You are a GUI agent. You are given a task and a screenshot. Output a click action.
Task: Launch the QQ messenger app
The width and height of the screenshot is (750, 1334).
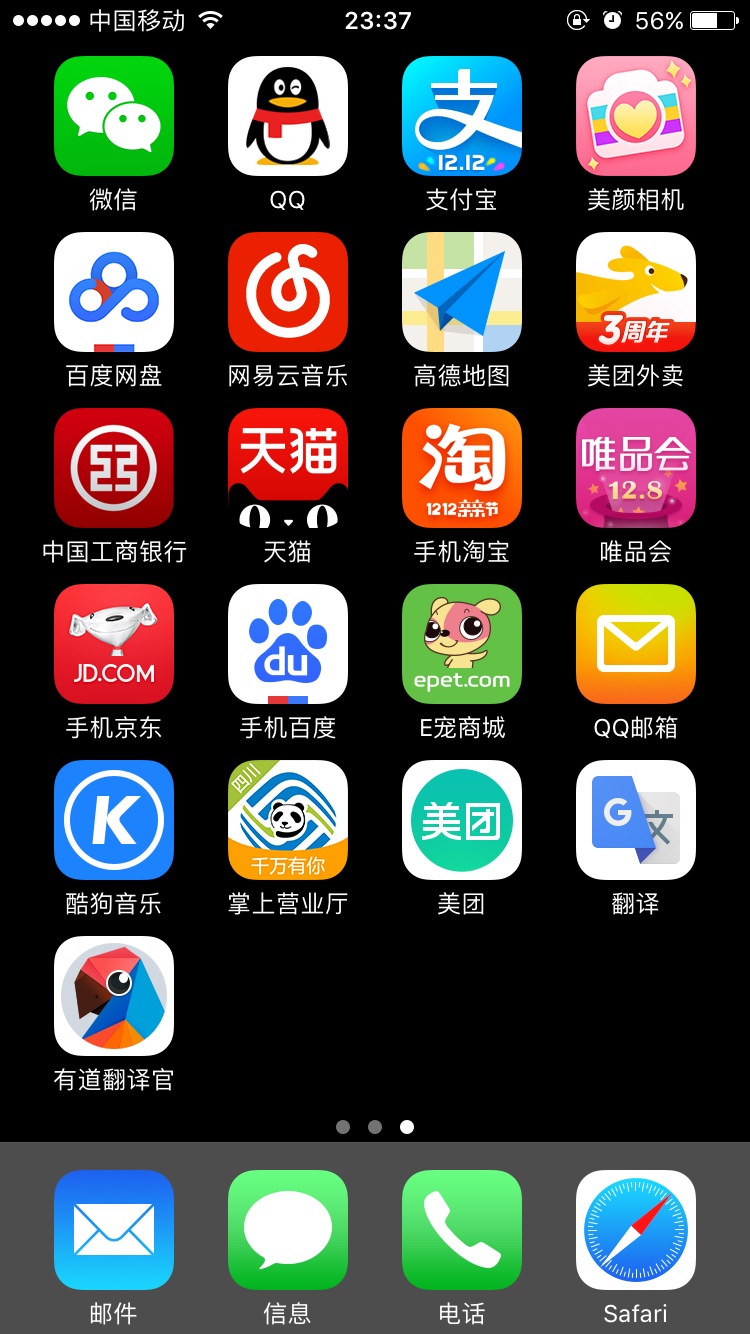(x=287, y=115)
